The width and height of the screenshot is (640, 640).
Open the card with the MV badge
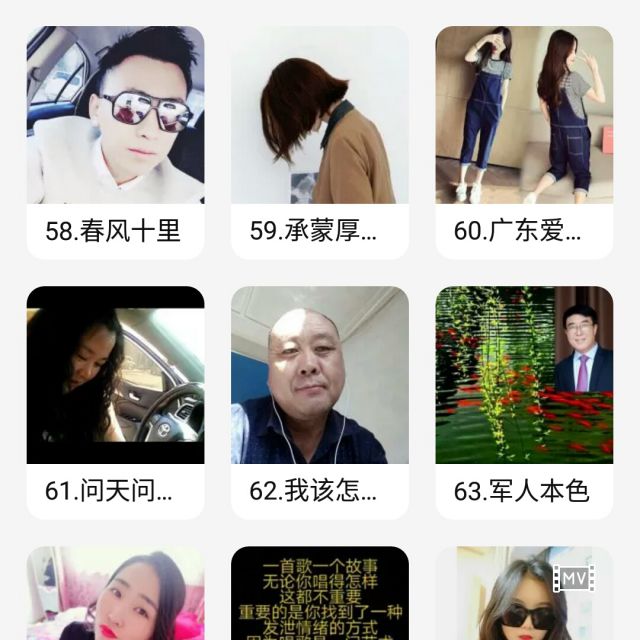524,595
